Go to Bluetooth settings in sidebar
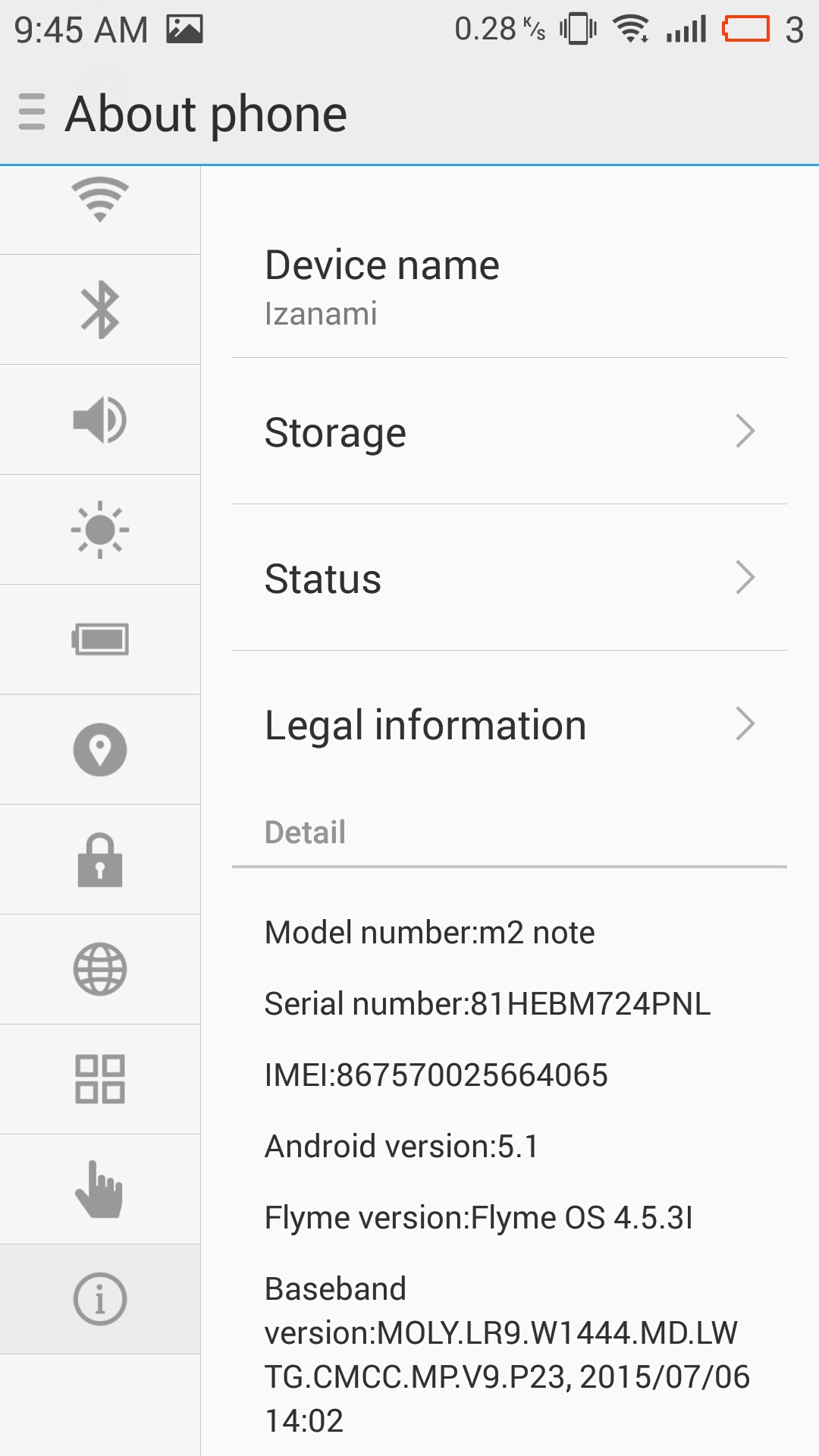This screenshot has height=1456, width=819. 99,309
